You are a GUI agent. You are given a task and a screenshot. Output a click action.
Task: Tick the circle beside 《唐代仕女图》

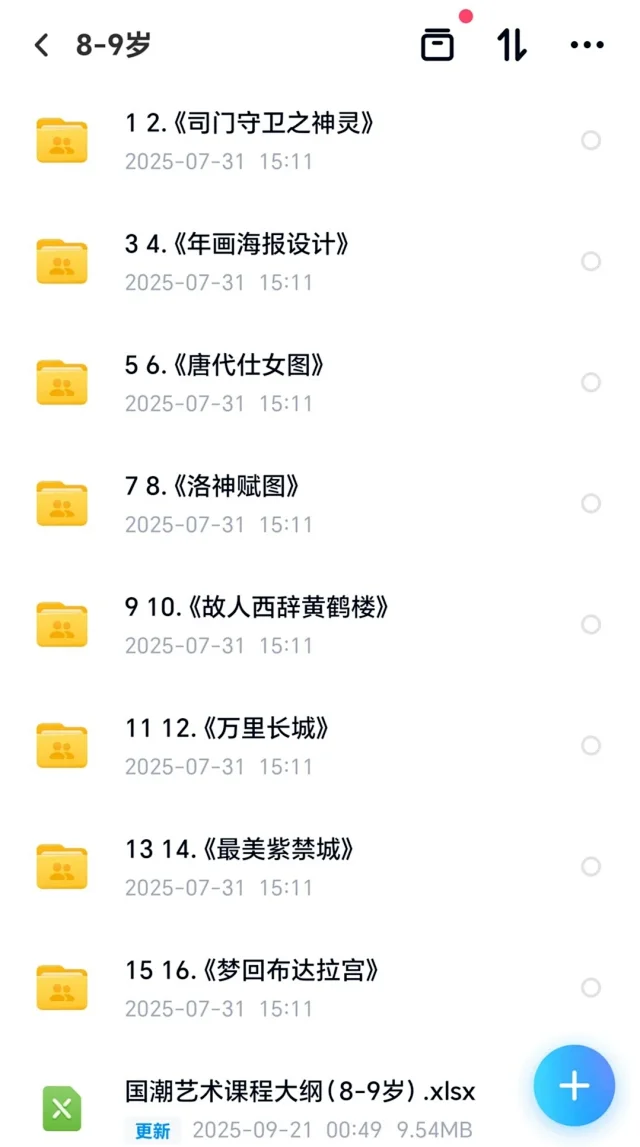[591, 382]
